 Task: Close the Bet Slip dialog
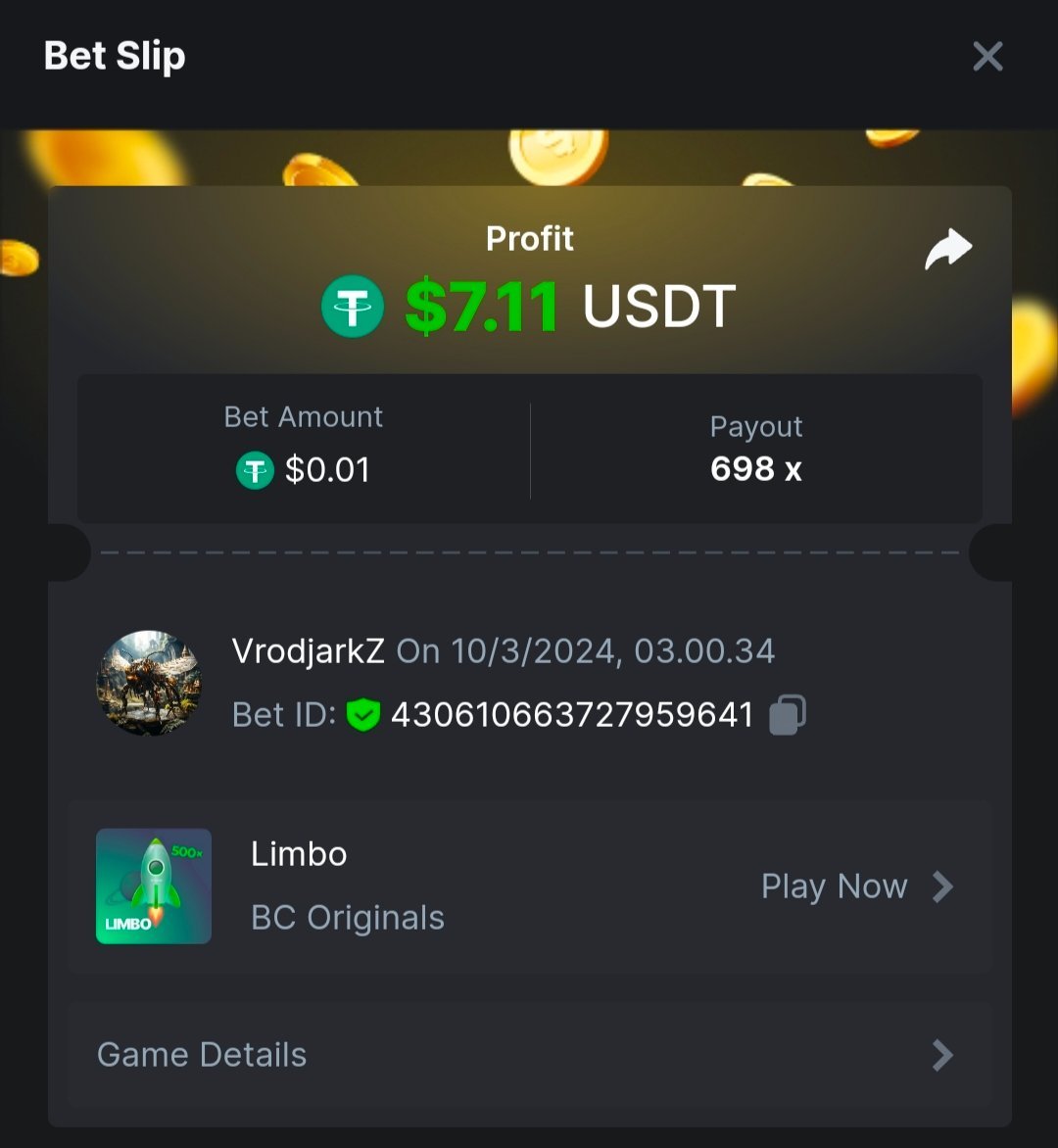point(987,57)
